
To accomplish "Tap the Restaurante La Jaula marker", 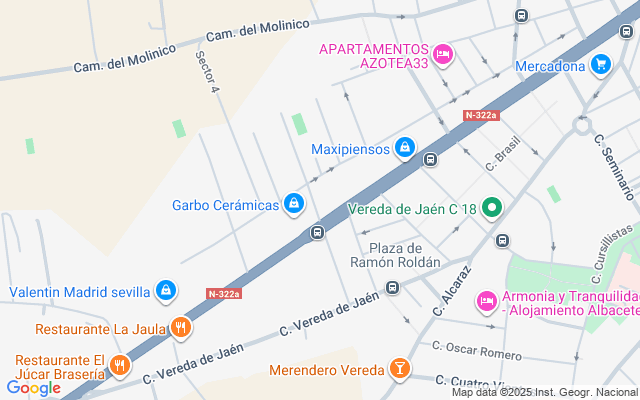I will 180,327.
